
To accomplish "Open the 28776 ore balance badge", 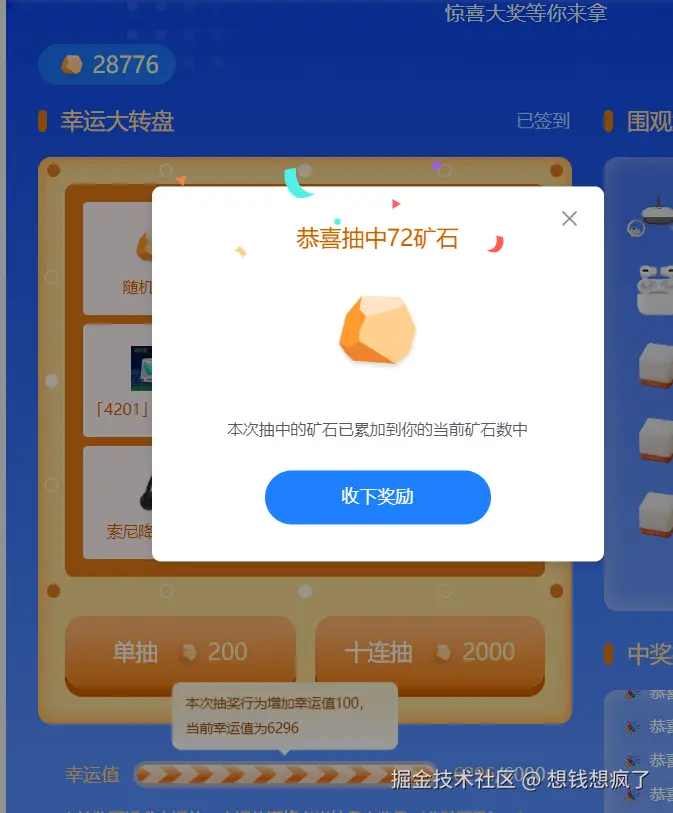I will (108, 65).
